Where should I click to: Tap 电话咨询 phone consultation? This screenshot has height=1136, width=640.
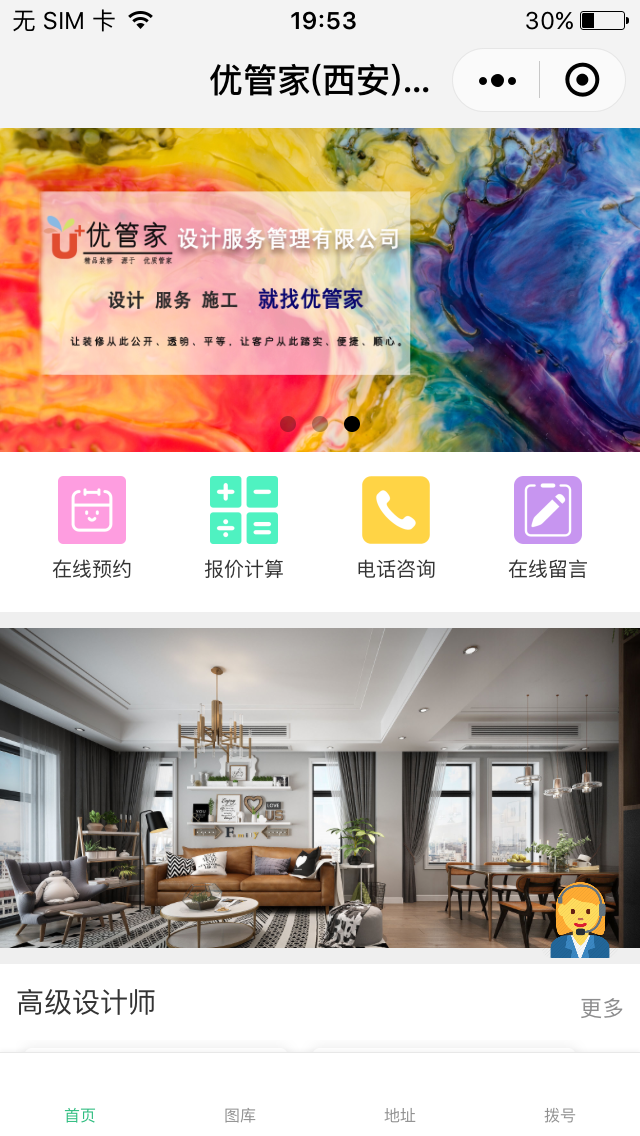396,527
